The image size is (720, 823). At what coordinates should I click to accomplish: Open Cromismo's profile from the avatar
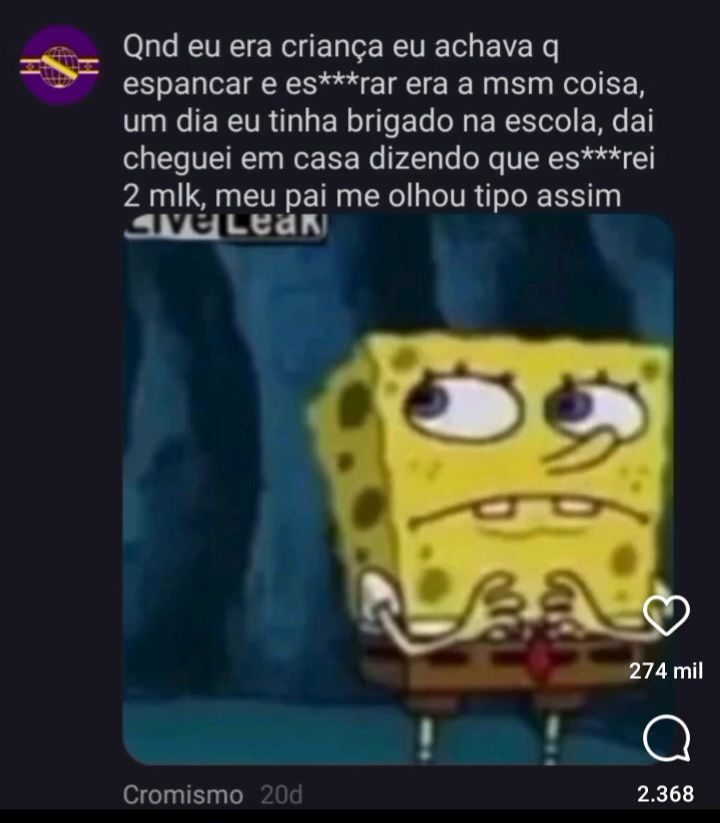tap(59, 66)
